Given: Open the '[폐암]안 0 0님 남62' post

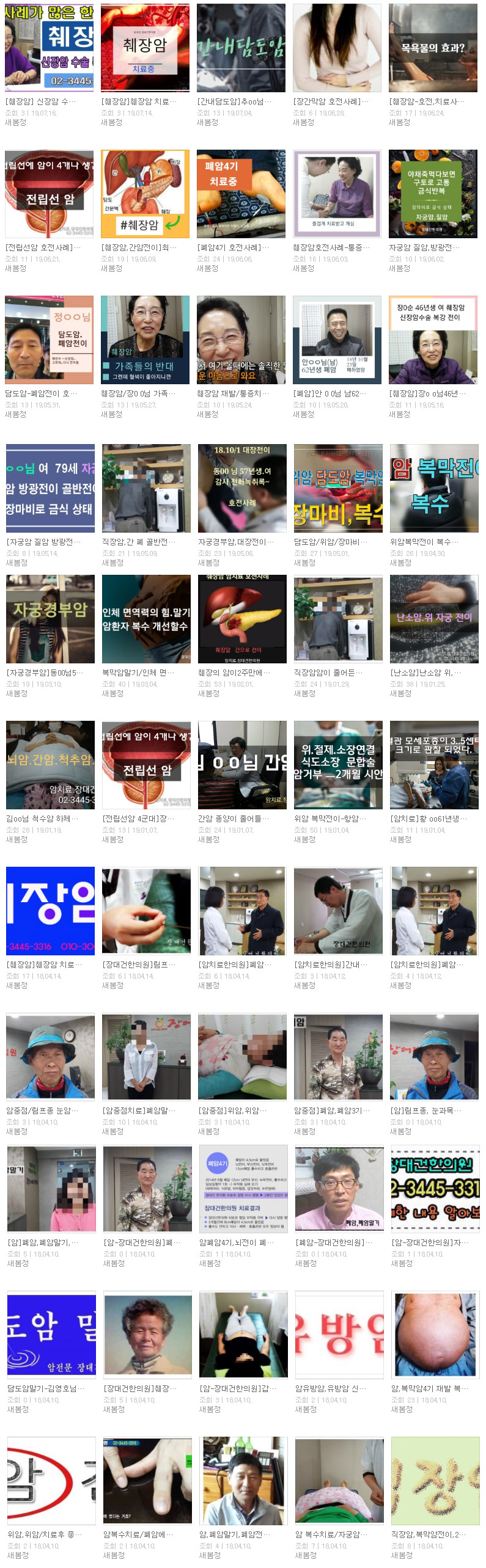Looking at the screenshot, I should 337,340.
